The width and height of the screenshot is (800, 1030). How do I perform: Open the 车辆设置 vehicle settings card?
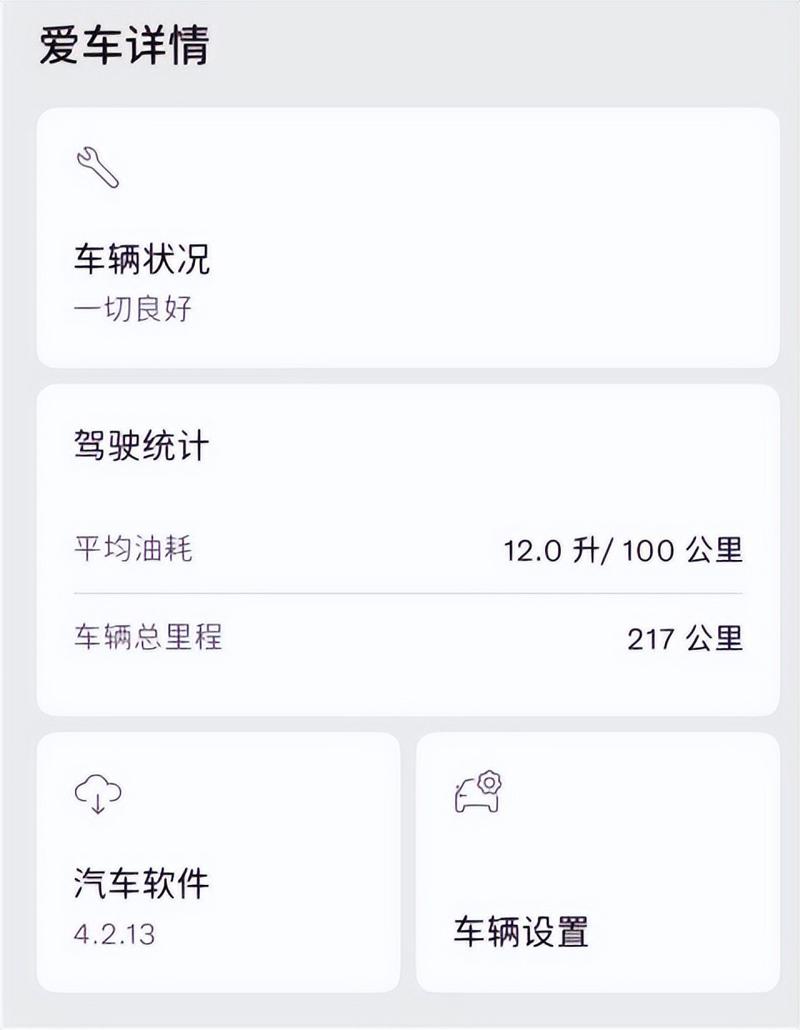597,862
